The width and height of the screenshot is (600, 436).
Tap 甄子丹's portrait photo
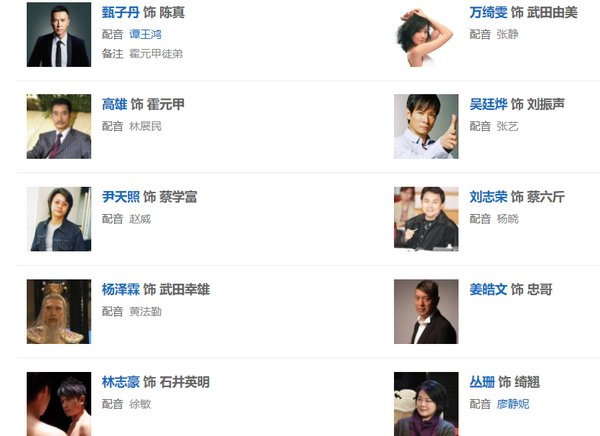58,35
